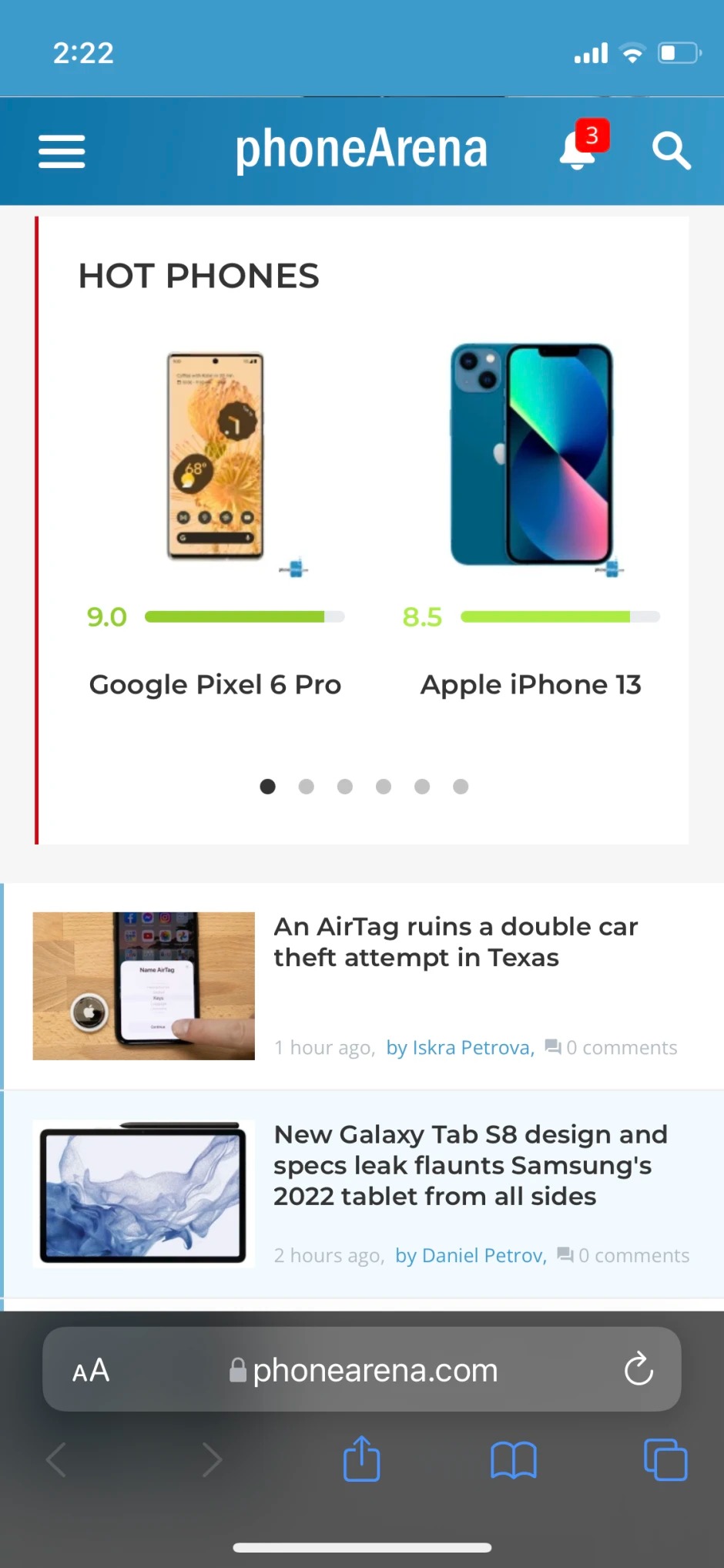Open the phoneArena search
The width and height of the screenshot is (724, 1568).
click(670, 151)
